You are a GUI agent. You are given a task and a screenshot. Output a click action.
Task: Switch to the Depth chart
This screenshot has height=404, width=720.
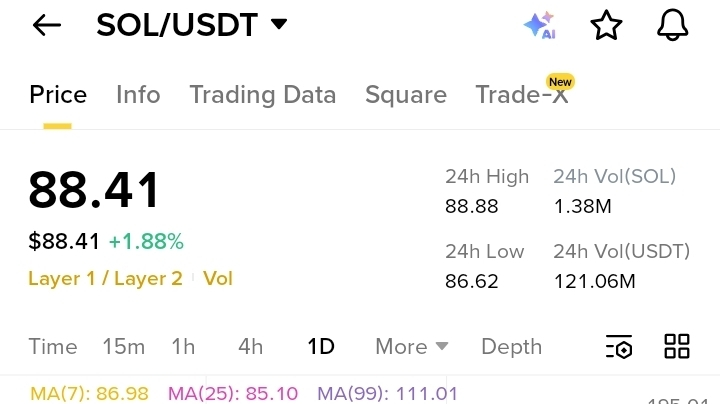click(511, 347)
